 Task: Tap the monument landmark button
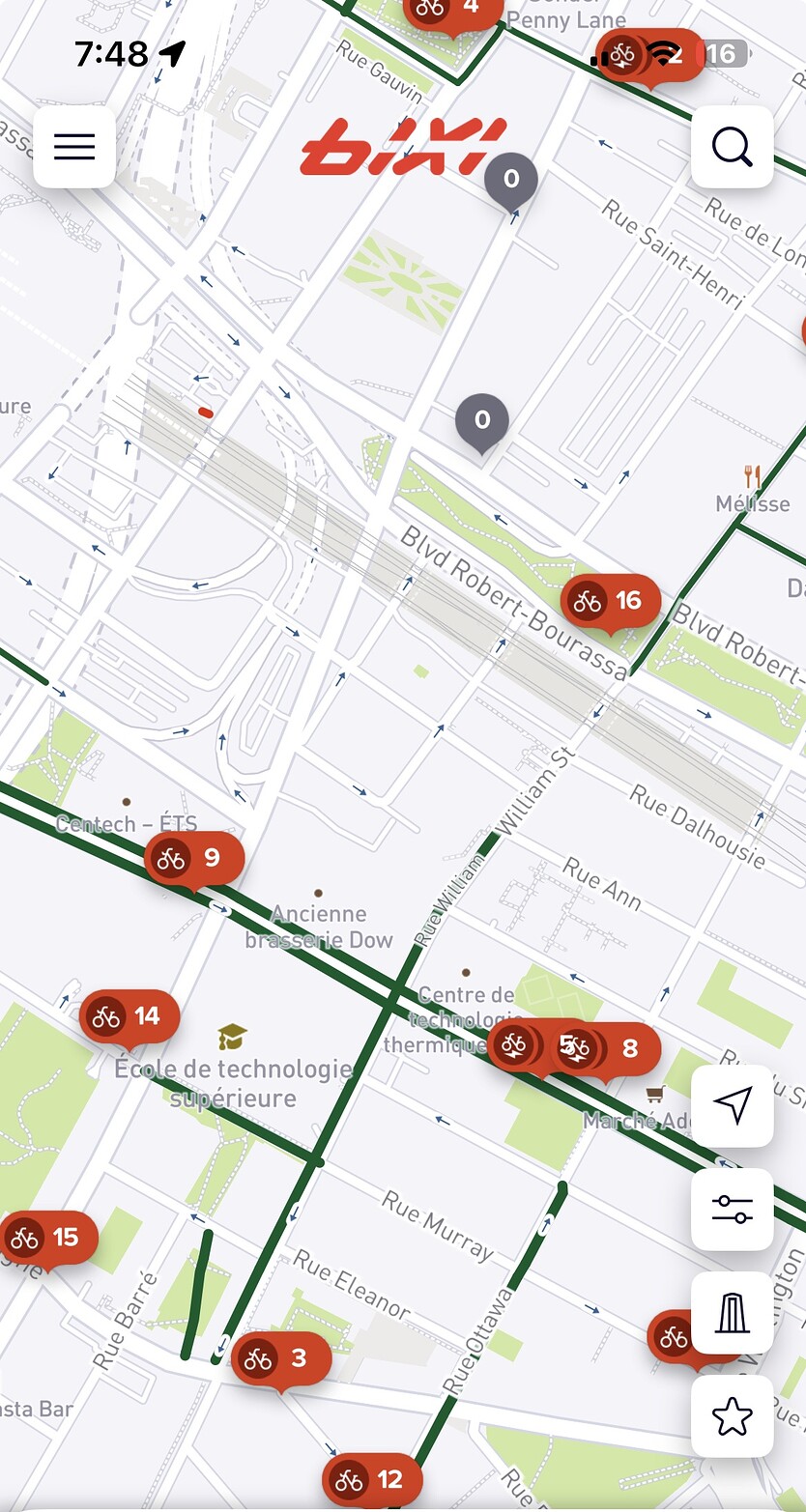click(x=732, y=1312)
